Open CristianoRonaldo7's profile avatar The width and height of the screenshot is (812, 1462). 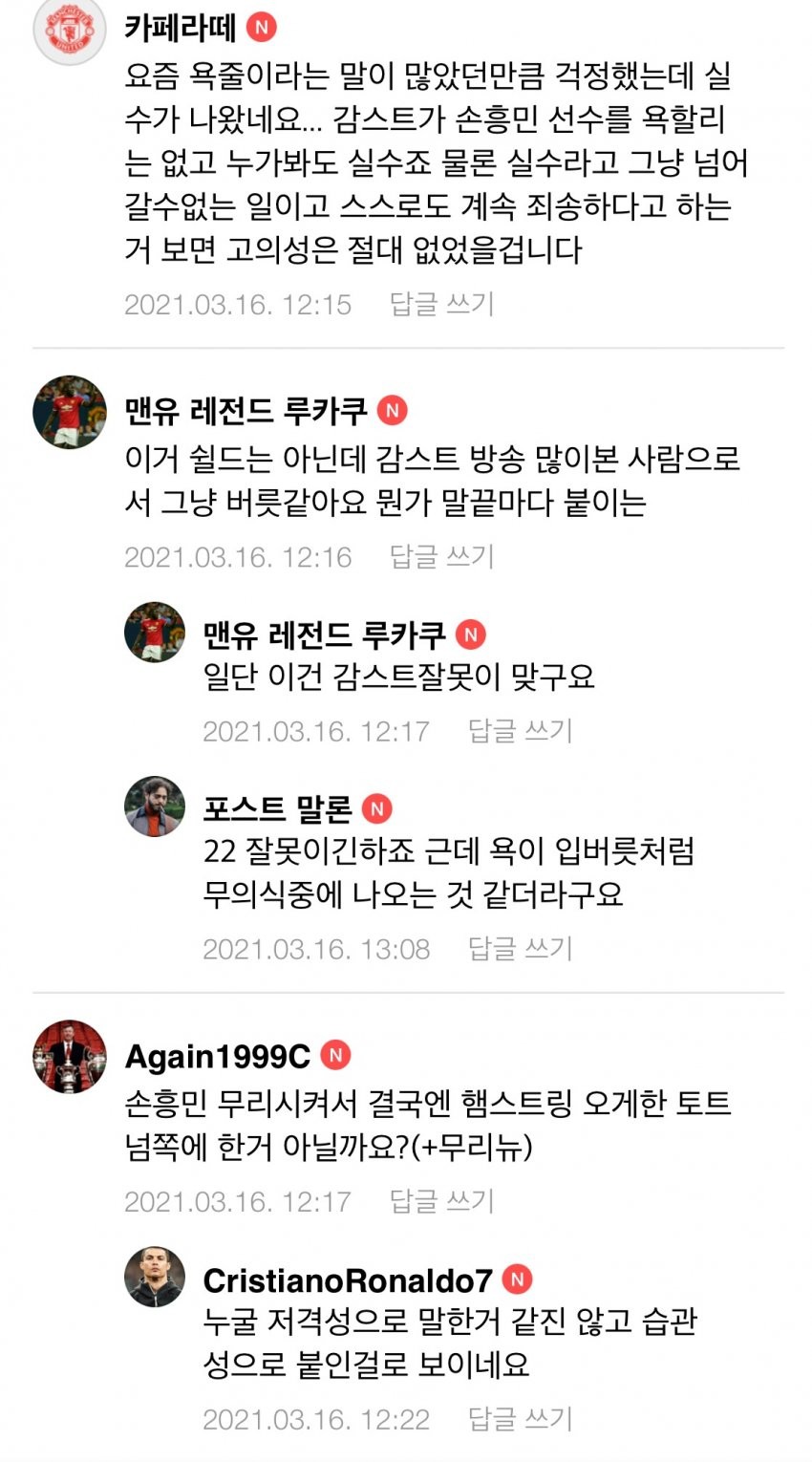coord(155,1277)
